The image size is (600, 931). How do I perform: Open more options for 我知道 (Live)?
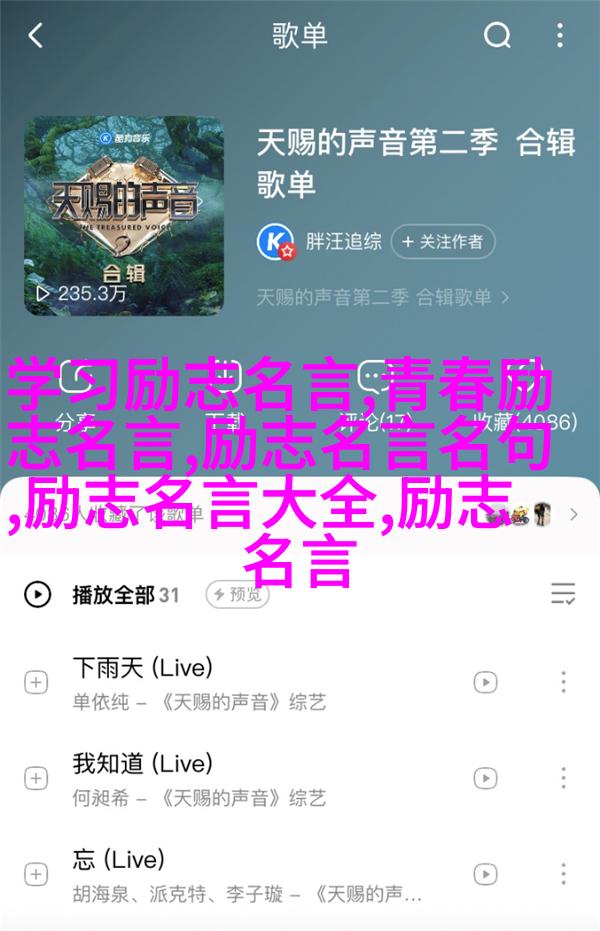[563, 777]
